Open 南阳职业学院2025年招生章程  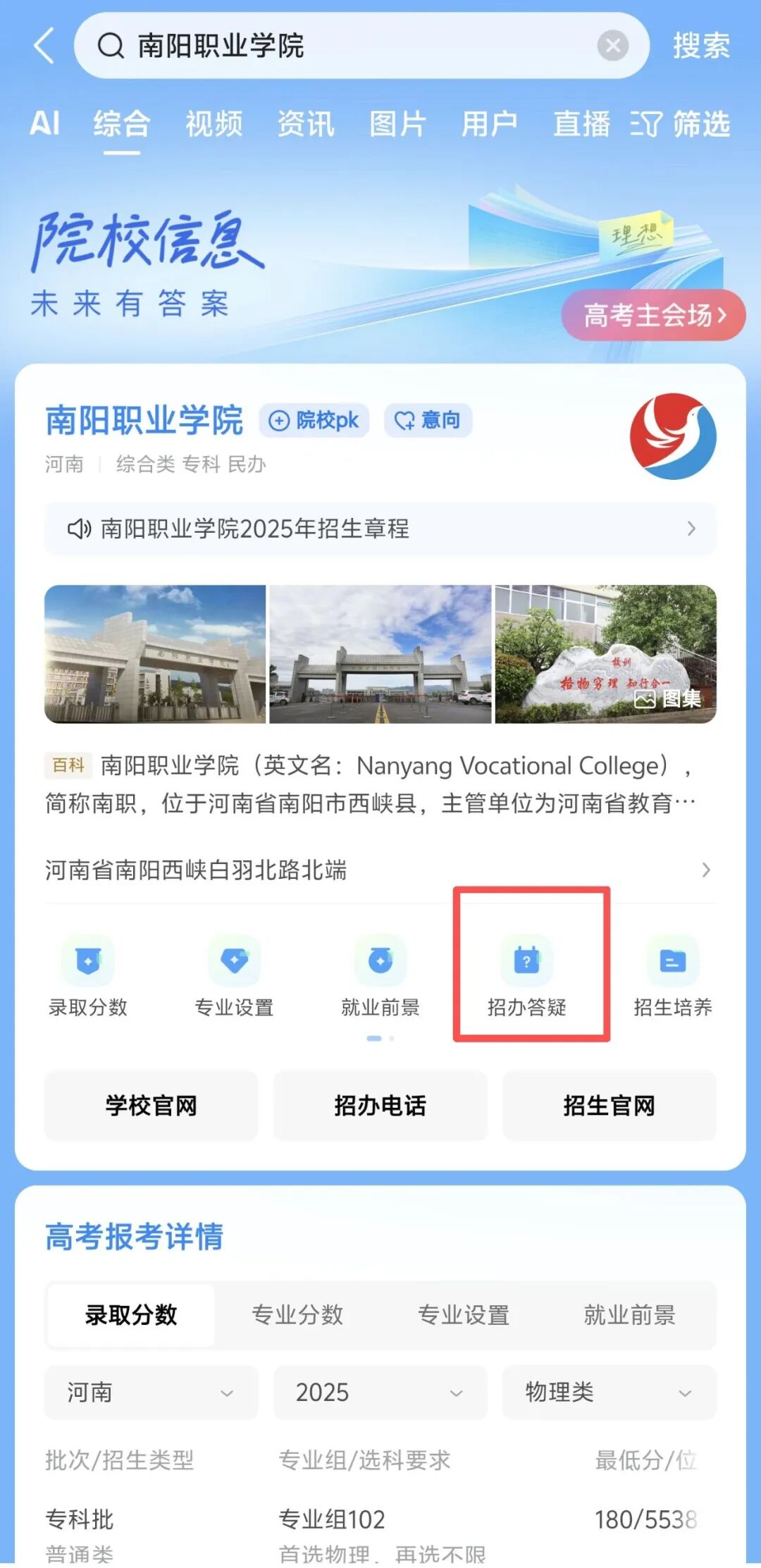(x=380, y=529)
